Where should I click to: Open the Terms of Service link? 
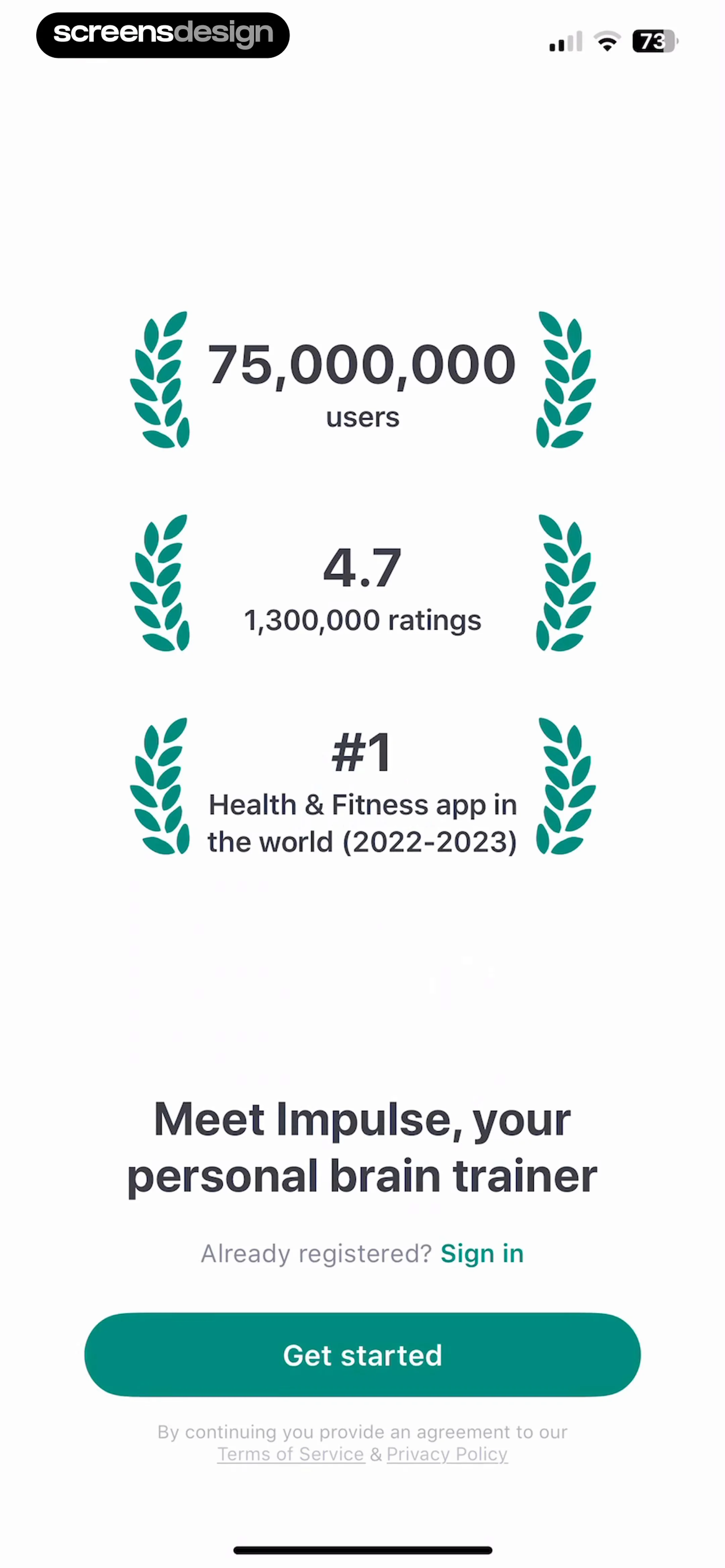point(291,1454)
